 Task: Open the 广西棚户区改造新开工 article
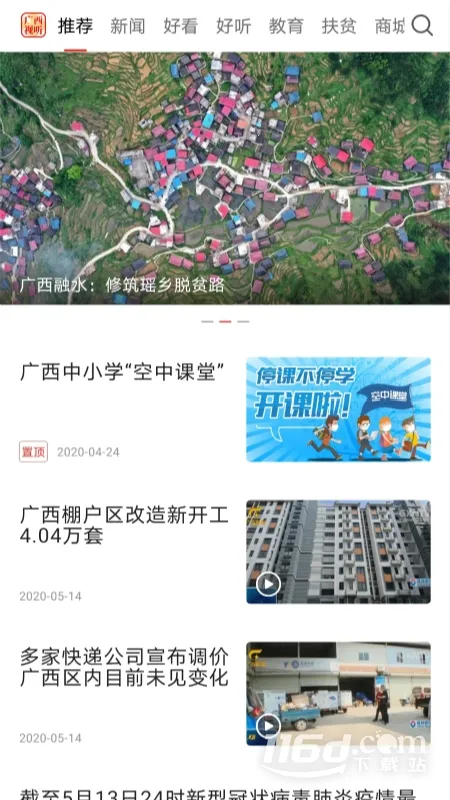(x=124, y=525)
